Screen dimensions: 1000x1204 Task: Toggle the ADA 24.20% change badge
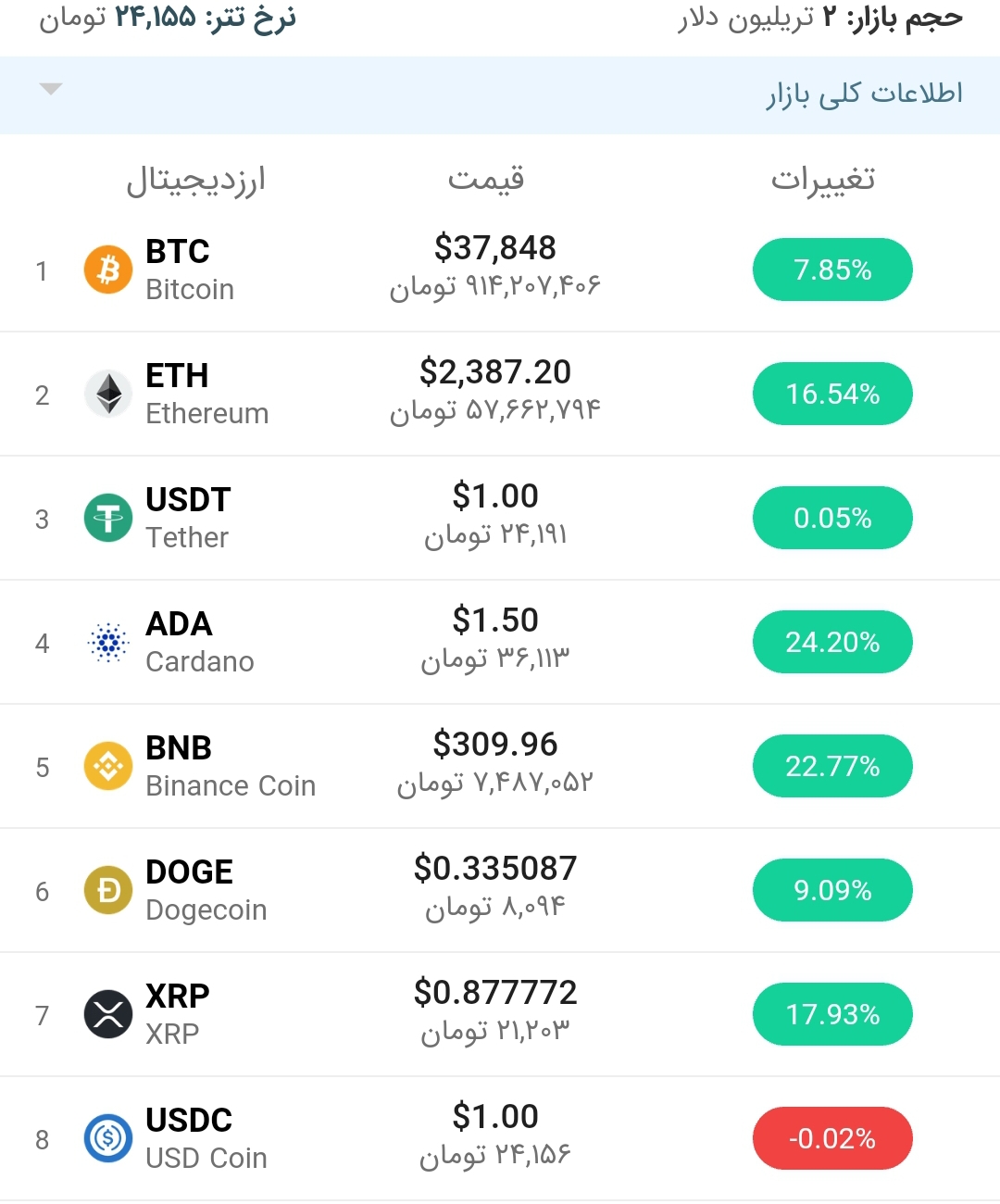[831, 642]
